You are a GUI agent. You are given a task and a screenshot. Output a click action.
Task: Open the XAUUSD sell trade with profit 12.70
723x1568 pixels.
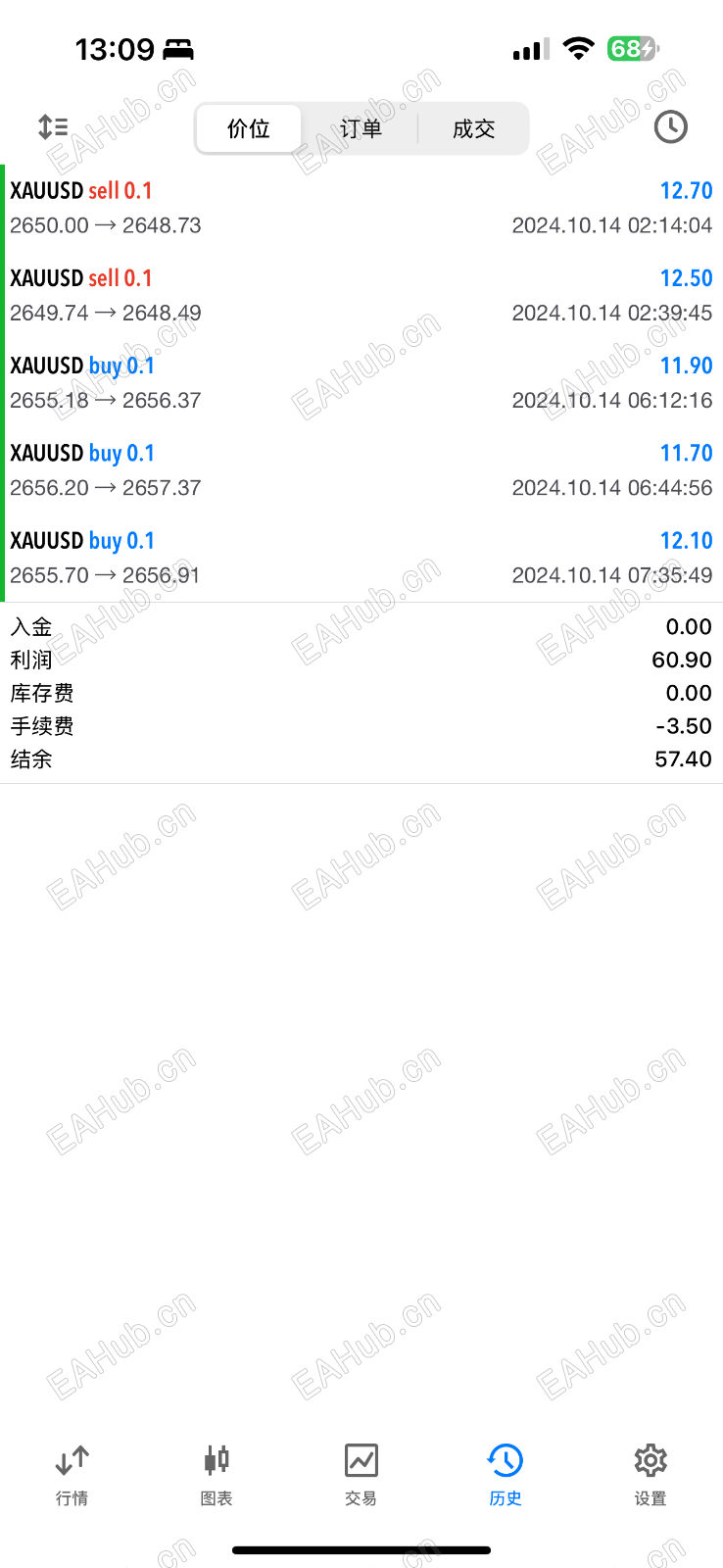coord(361,208)
